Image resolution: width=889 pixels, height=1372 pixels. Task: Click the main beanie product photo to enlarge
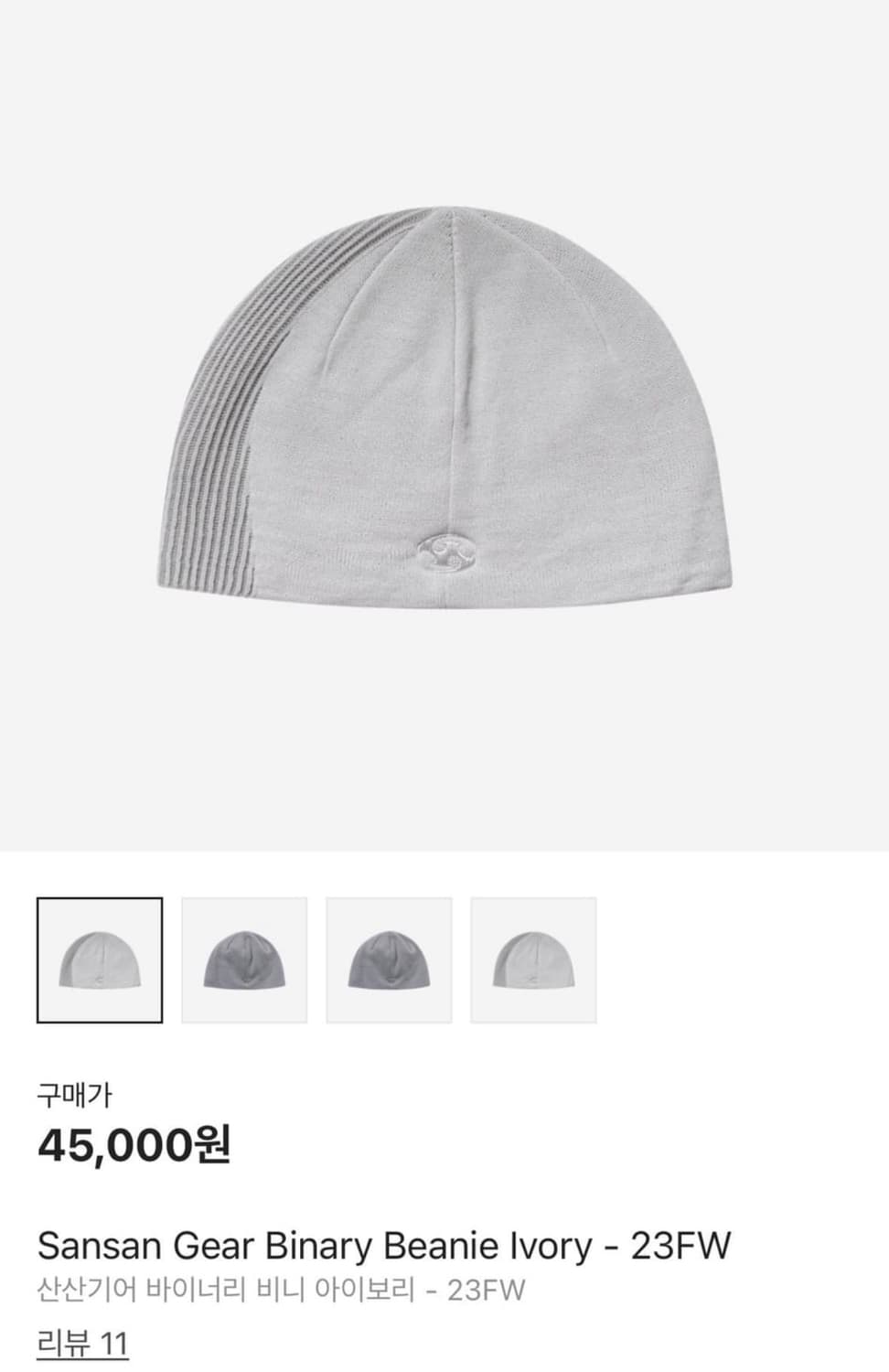444,412
